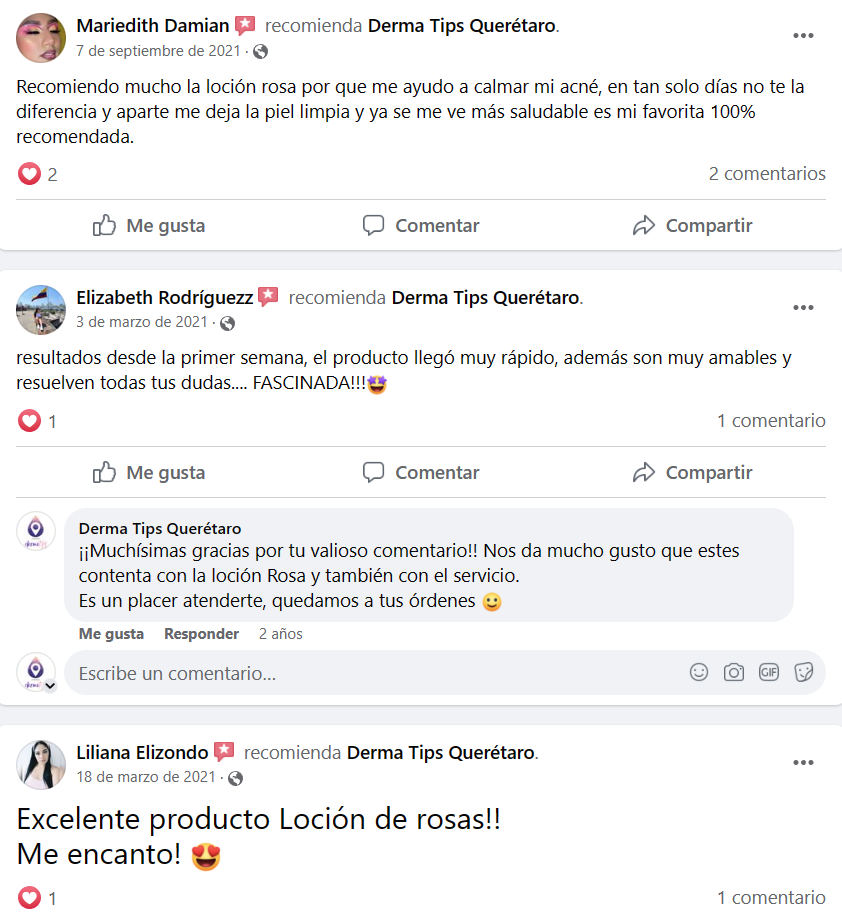Like Derma Tips Querétaro's comment reply
The width and height of the screenshot is (842, 919).
click(x=111, y=634)
